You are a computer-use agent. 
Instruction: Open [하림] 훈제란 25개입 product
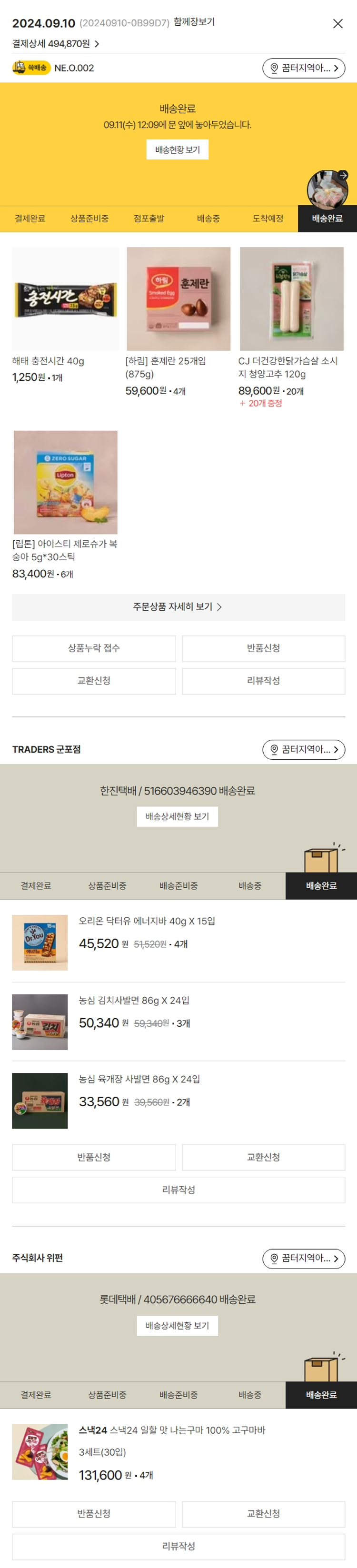178,299
